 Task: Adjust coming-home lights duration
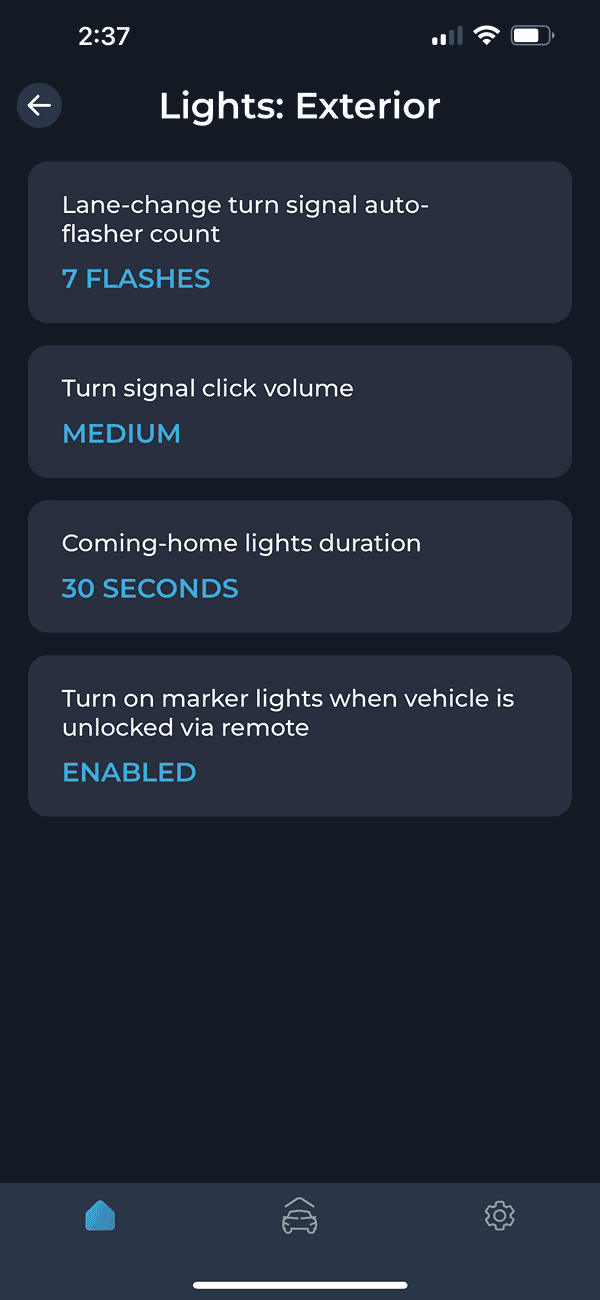click(300, 566)
